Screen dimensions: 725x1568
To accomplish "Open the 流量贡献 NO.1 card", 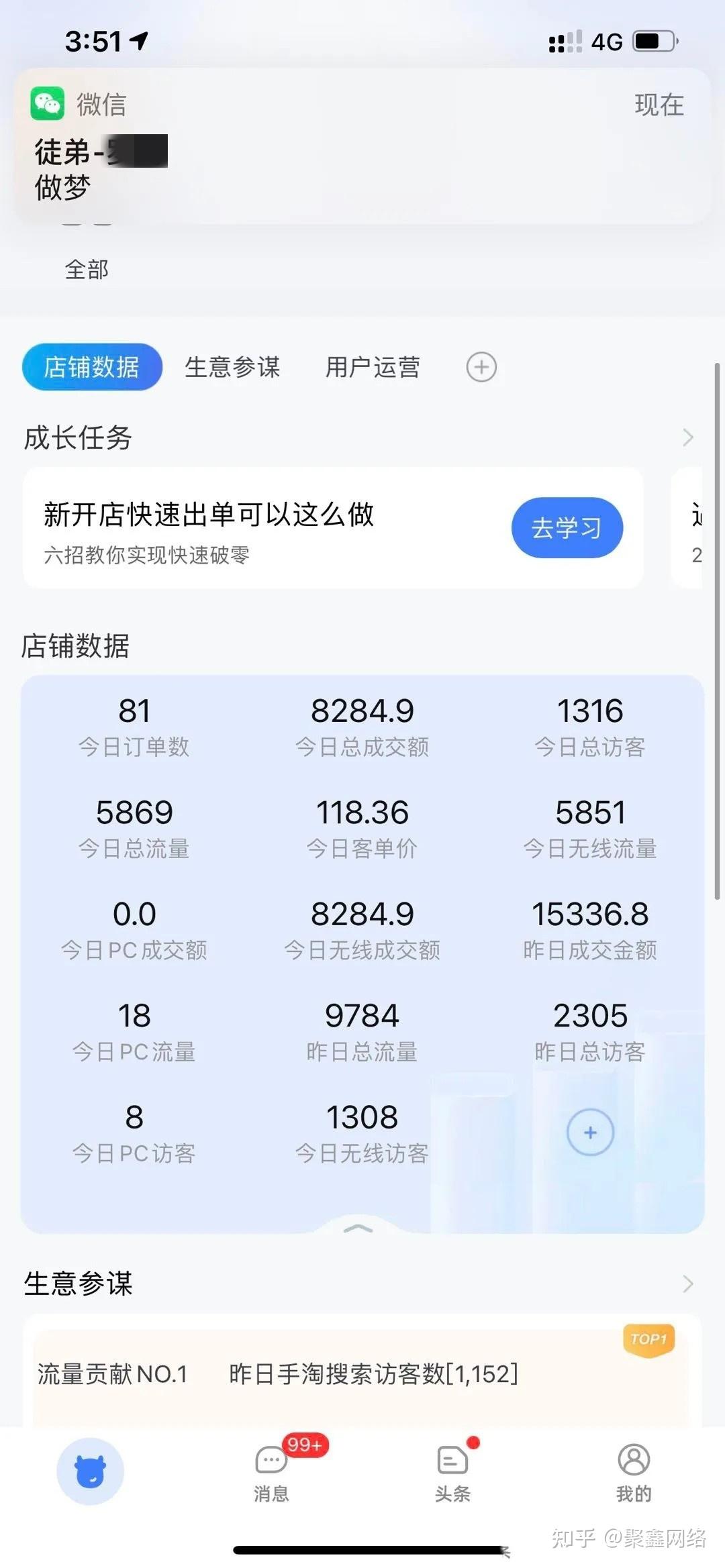I will [336, 1373].
